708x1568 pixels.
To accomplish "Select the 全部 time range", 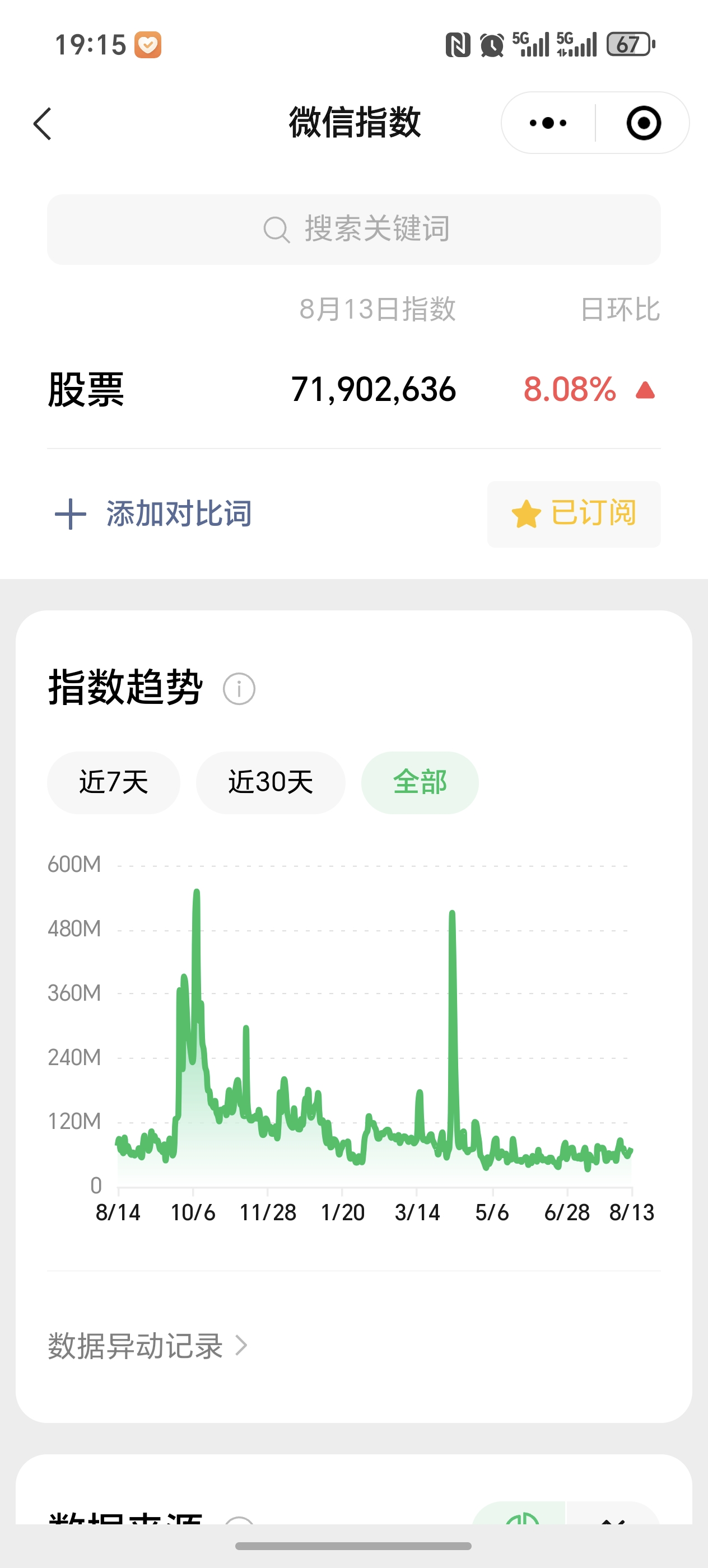I will [420, 782].
